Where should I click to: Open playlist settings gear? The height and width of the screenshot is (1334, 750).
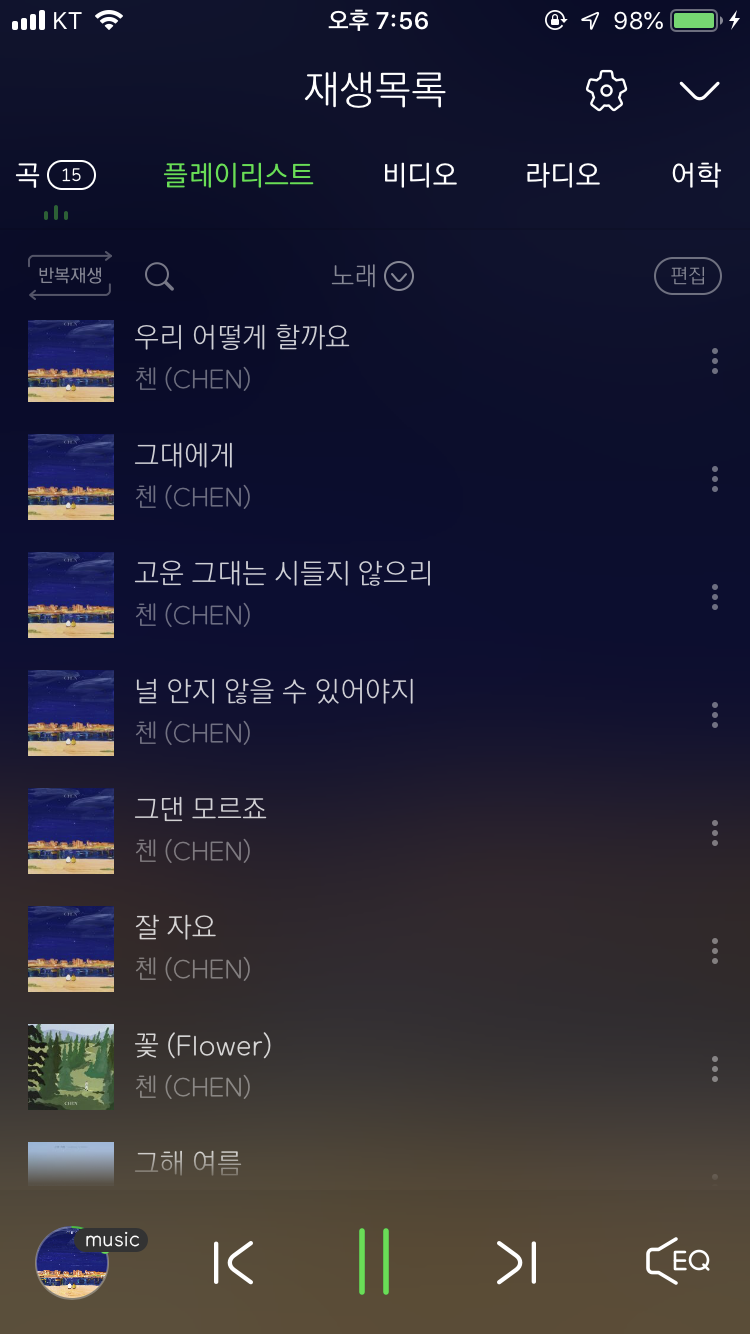[606, 91]
